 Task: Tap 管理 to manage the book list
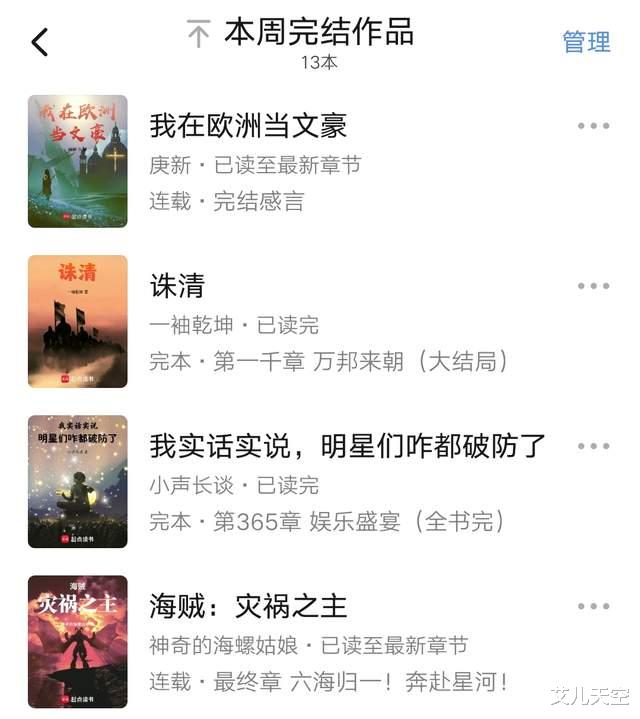tap(586, 42)
